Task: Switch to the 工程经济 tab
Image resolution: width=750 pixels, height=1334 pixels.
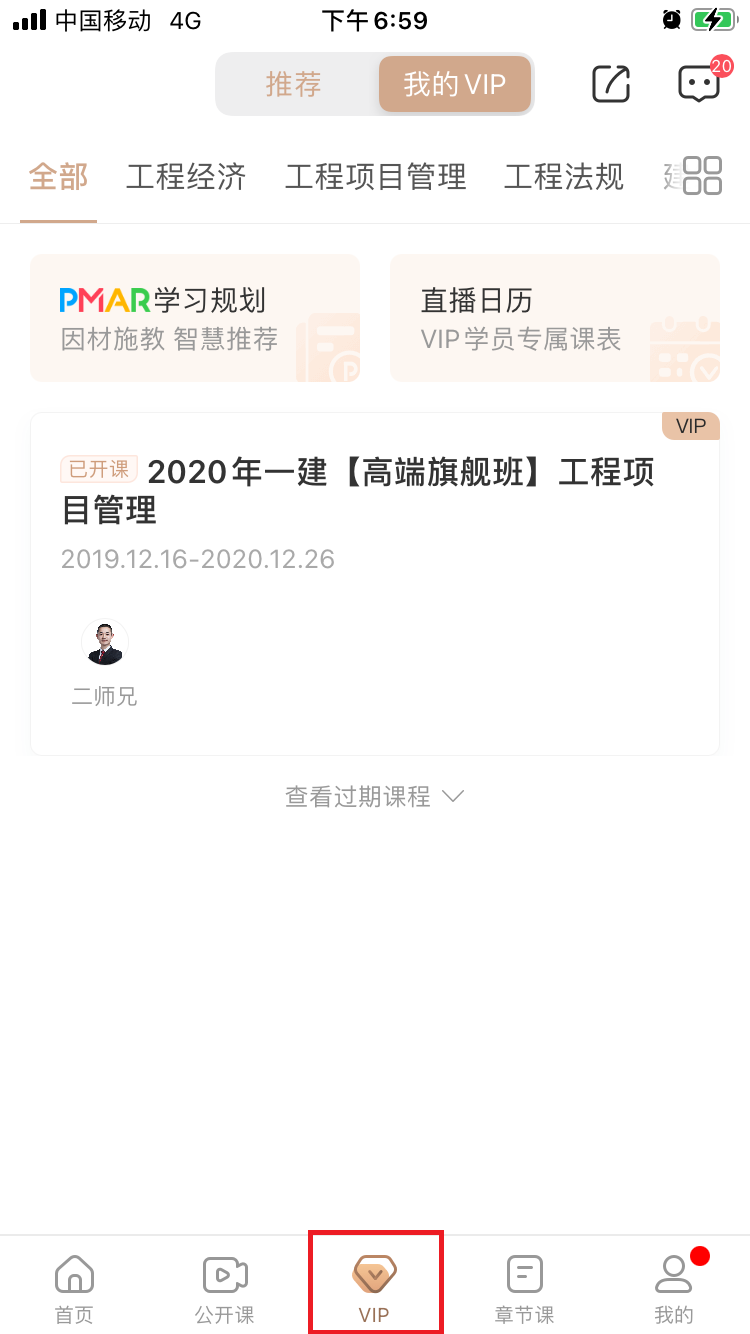Action: pyautogui.click(x=186, y=177)
